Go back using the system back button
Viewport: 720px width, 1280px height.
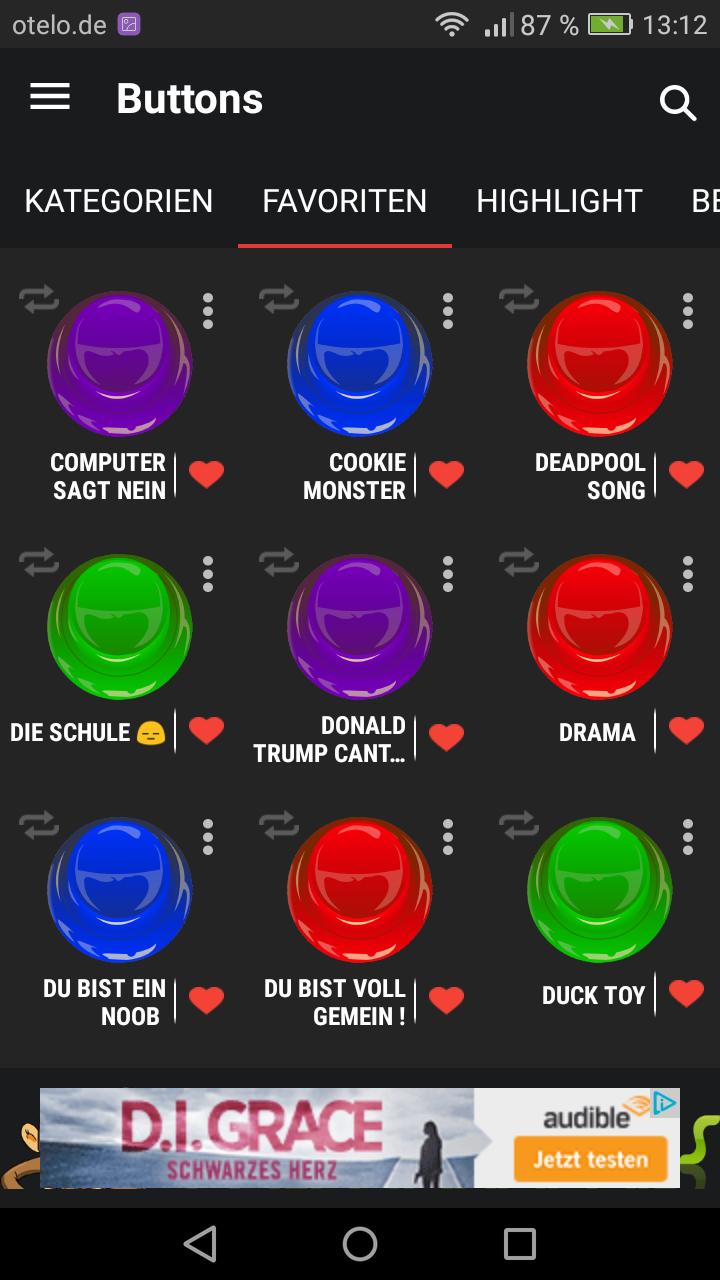[x=200, y=1244]
